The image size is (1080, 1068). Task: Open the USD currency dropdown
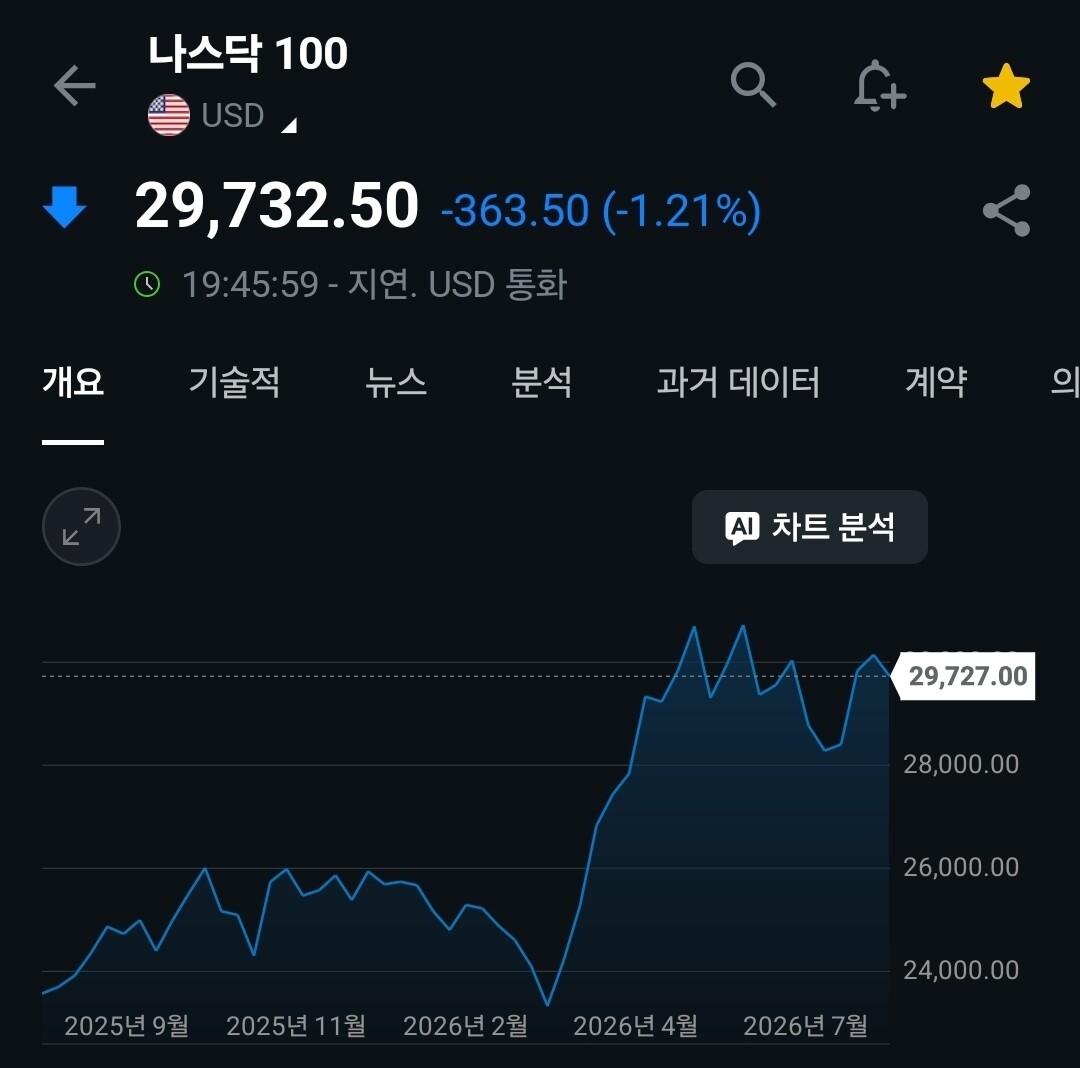222,115
